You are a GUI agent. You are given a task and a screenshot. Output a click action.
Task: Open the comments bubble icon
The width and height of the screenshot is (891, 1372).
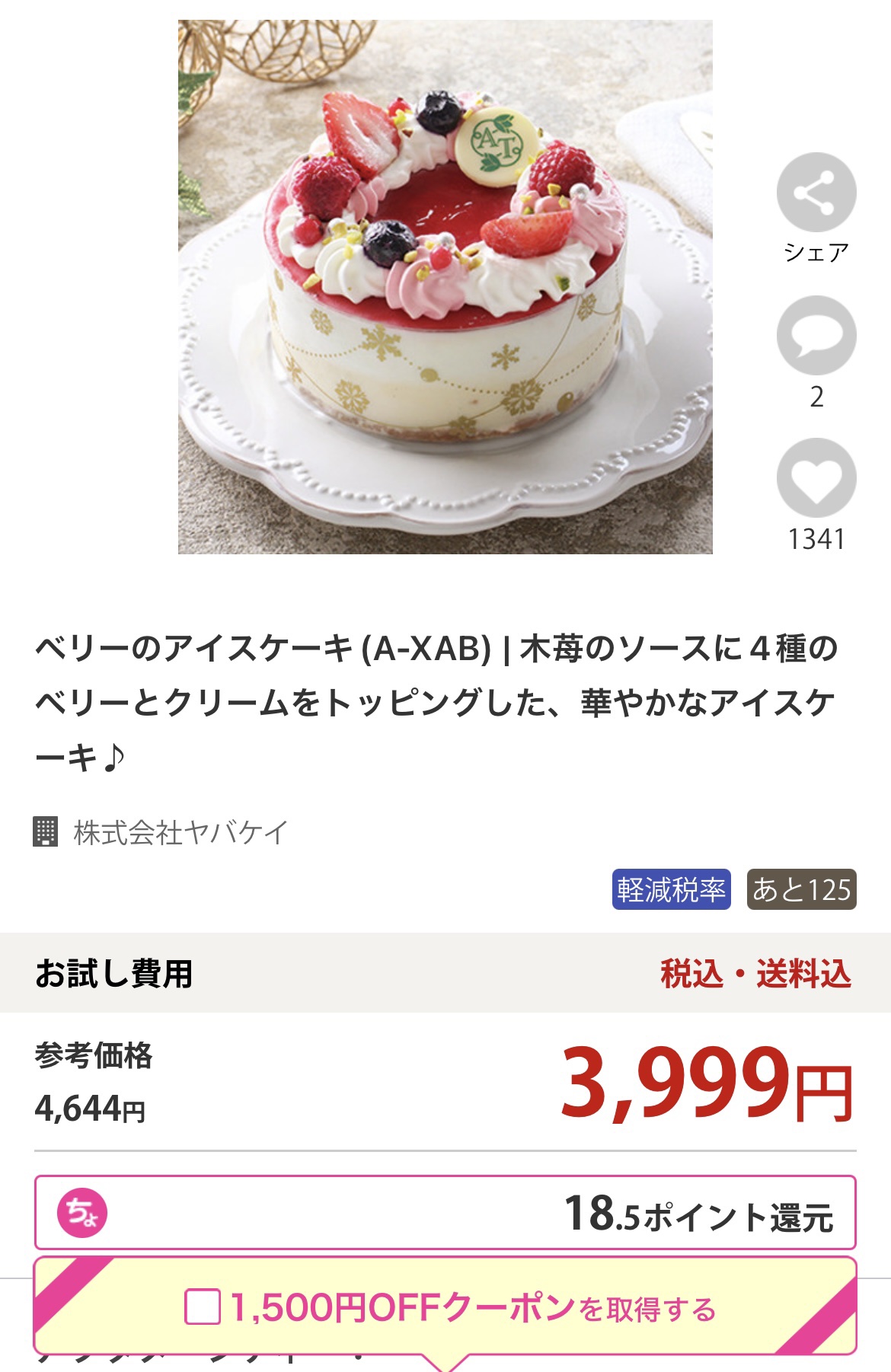coord(816,336)
